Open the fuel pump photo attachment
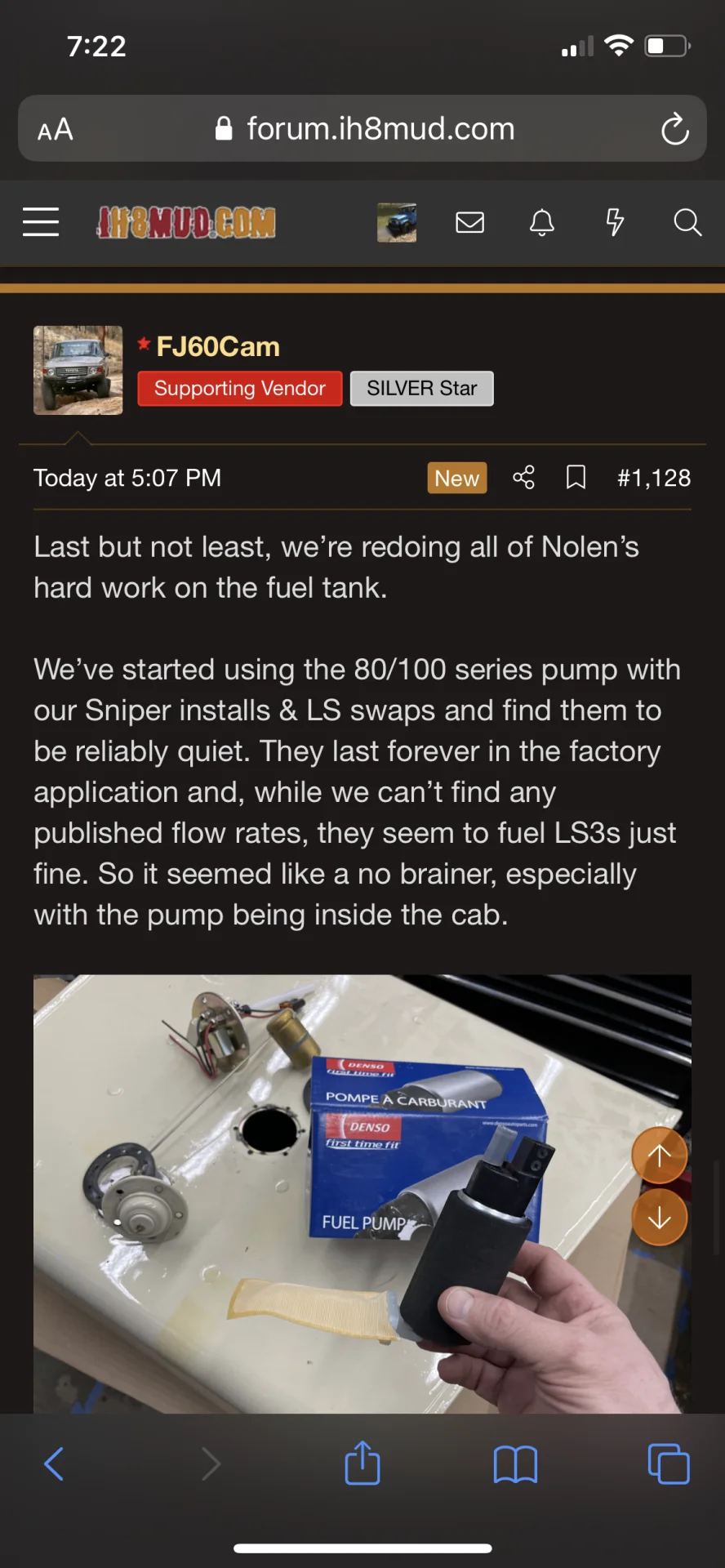The height and width of the screenshot is (1568, 725). (x=327, y=1192)
